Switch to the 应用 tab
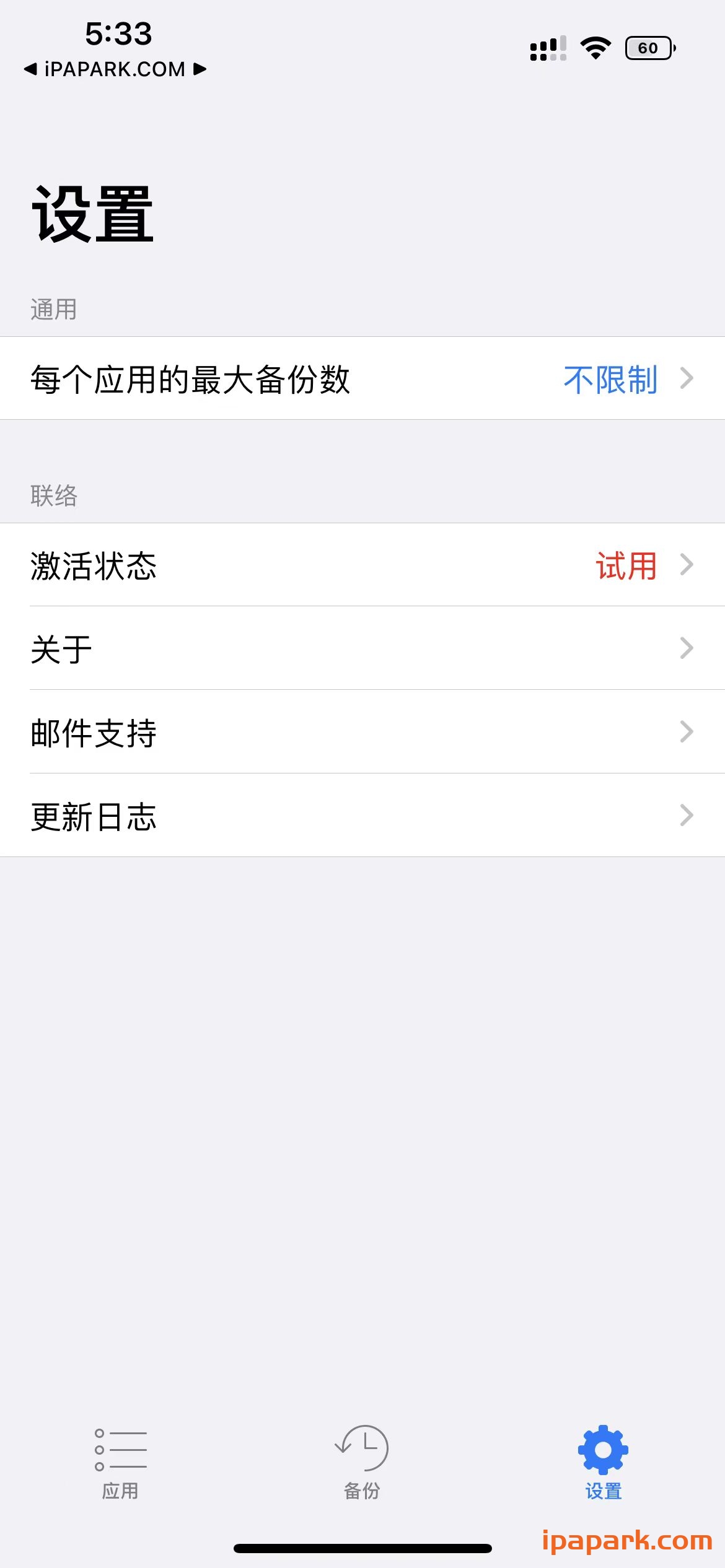Screen dimensions: 725x1568 121,1468
